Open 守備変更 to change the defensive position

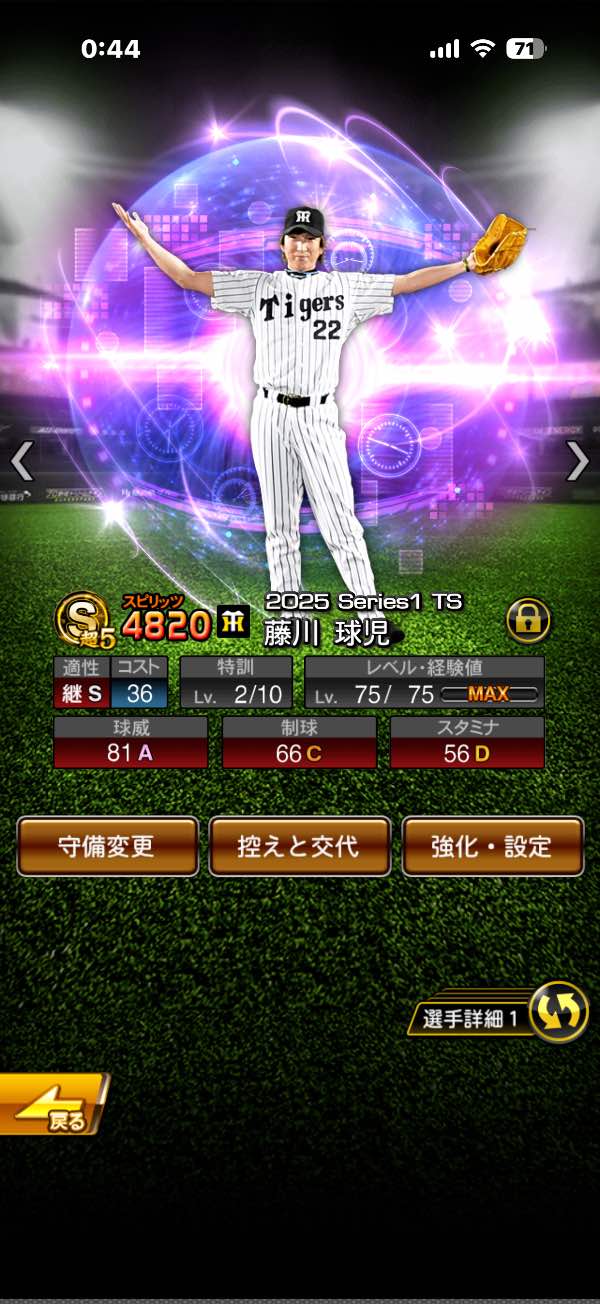pos(107,846)
